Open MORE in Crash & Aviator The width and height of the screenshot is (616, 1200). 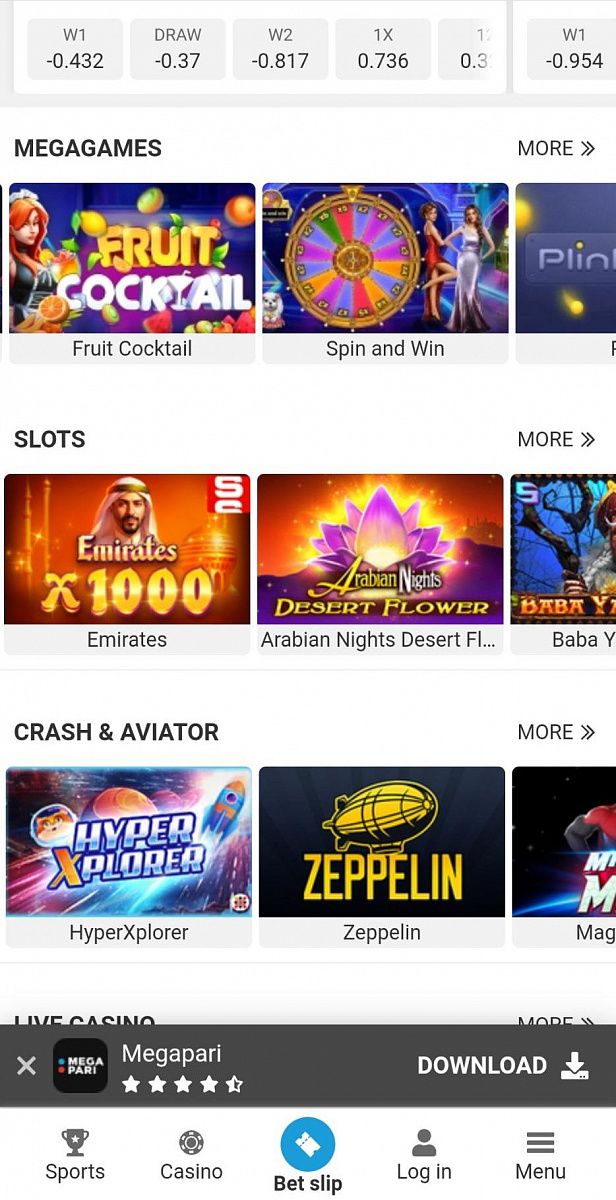point(556,732)
